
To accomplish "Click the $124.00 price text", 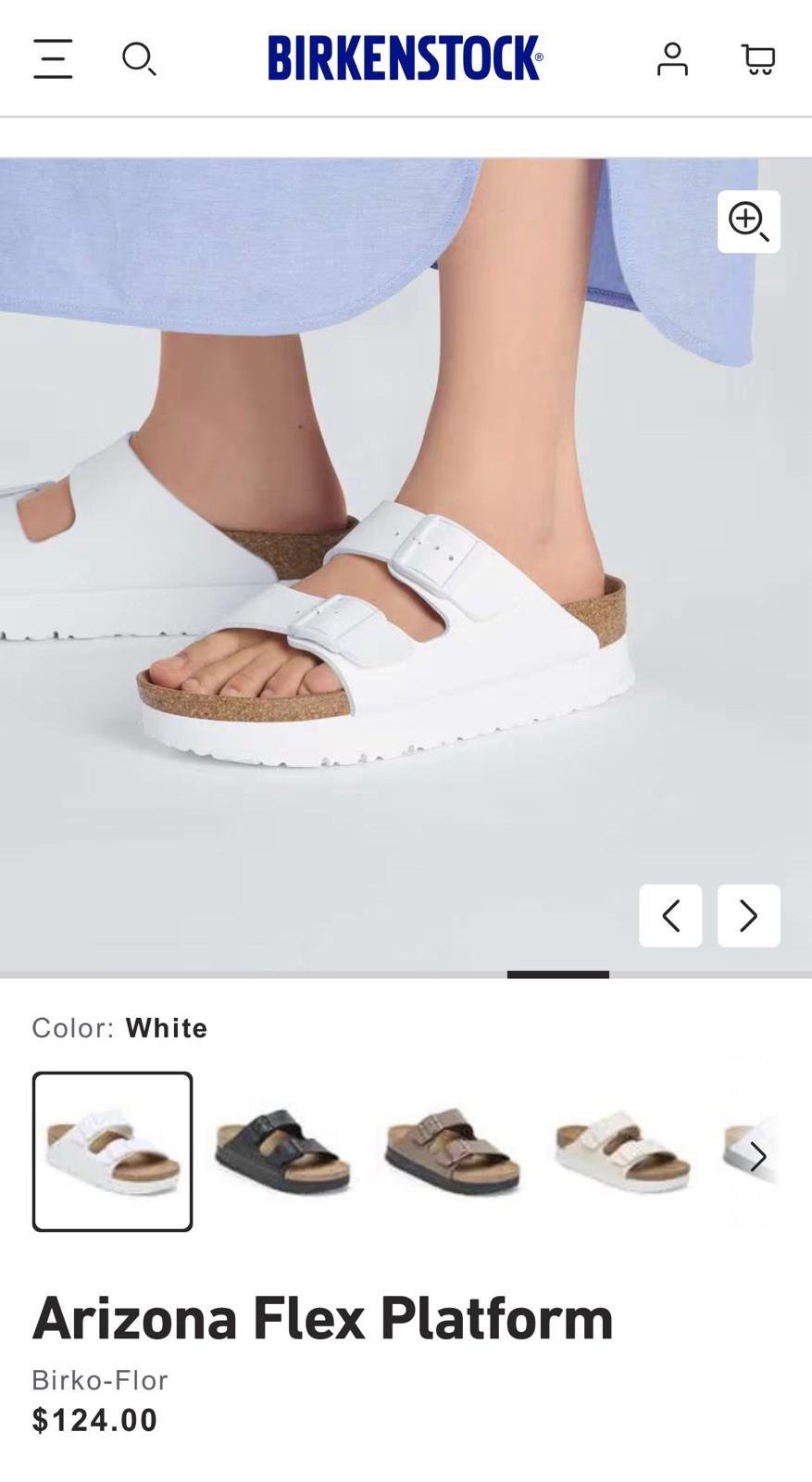I will pyautogui.click(x=94, y=1420).
